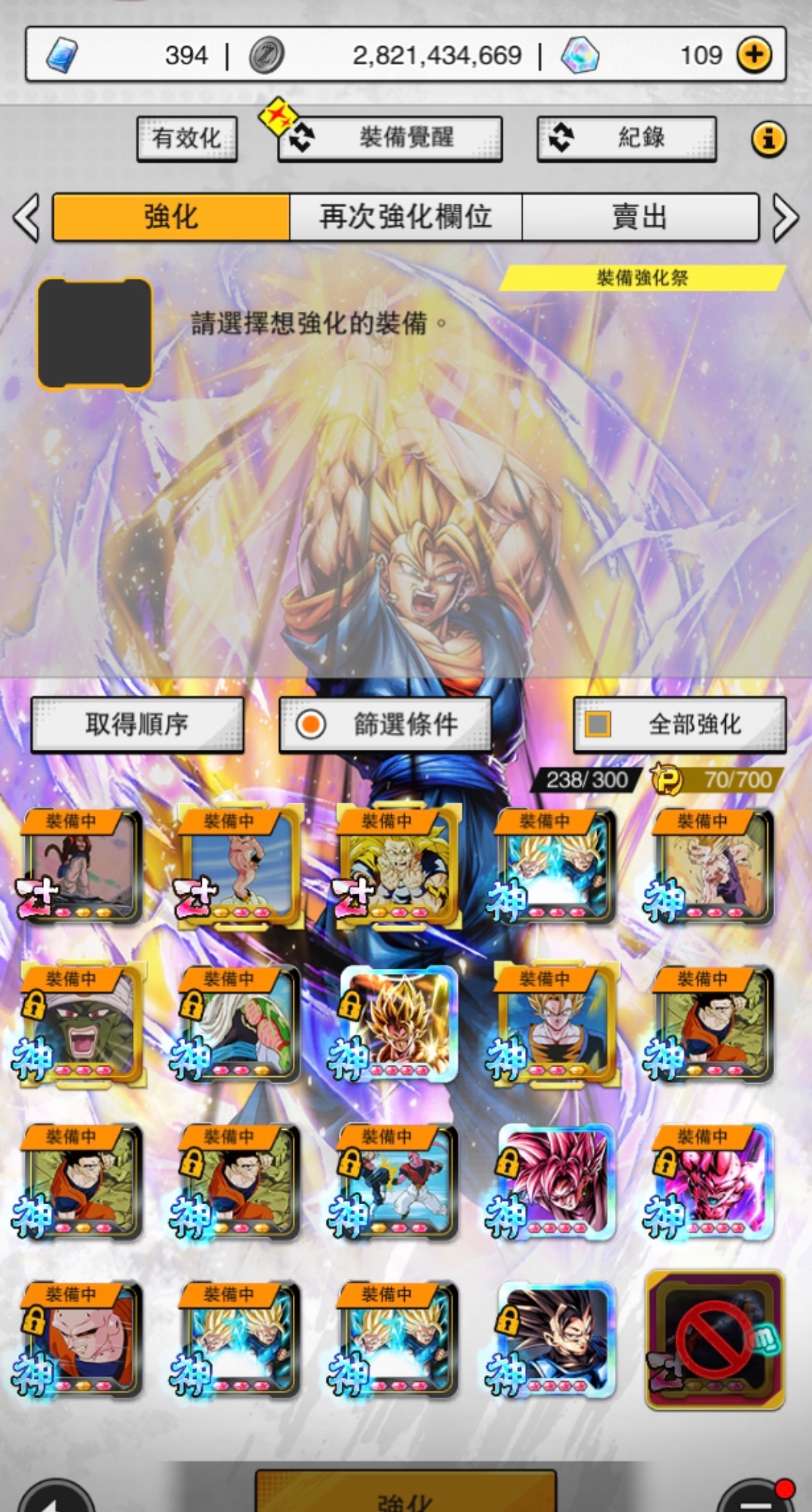The image size is (812, 1512).
Task: Open the 紀錄 records button
Action: point(626,138)
